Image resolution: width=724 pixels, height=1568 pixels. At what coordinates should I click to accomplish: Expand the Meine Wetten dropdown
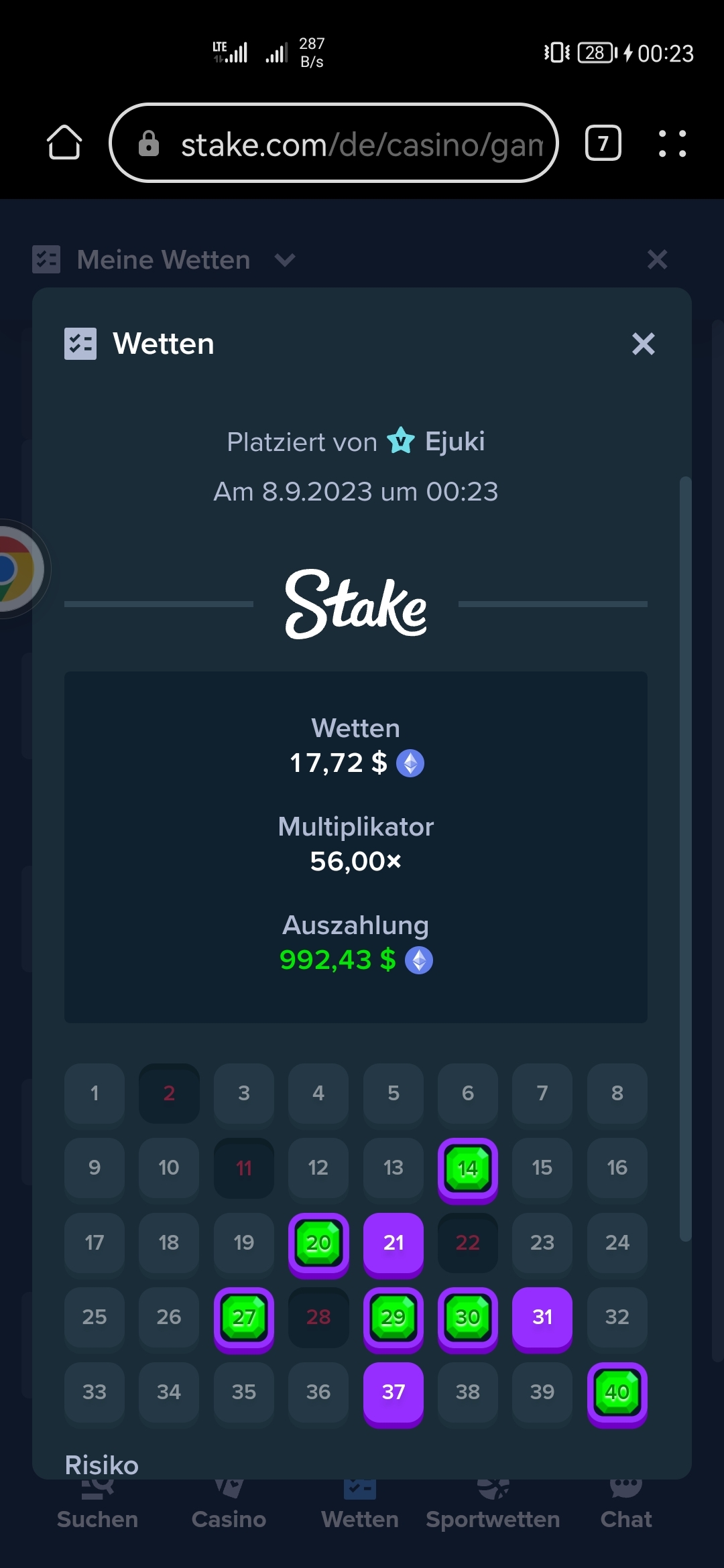284,260
